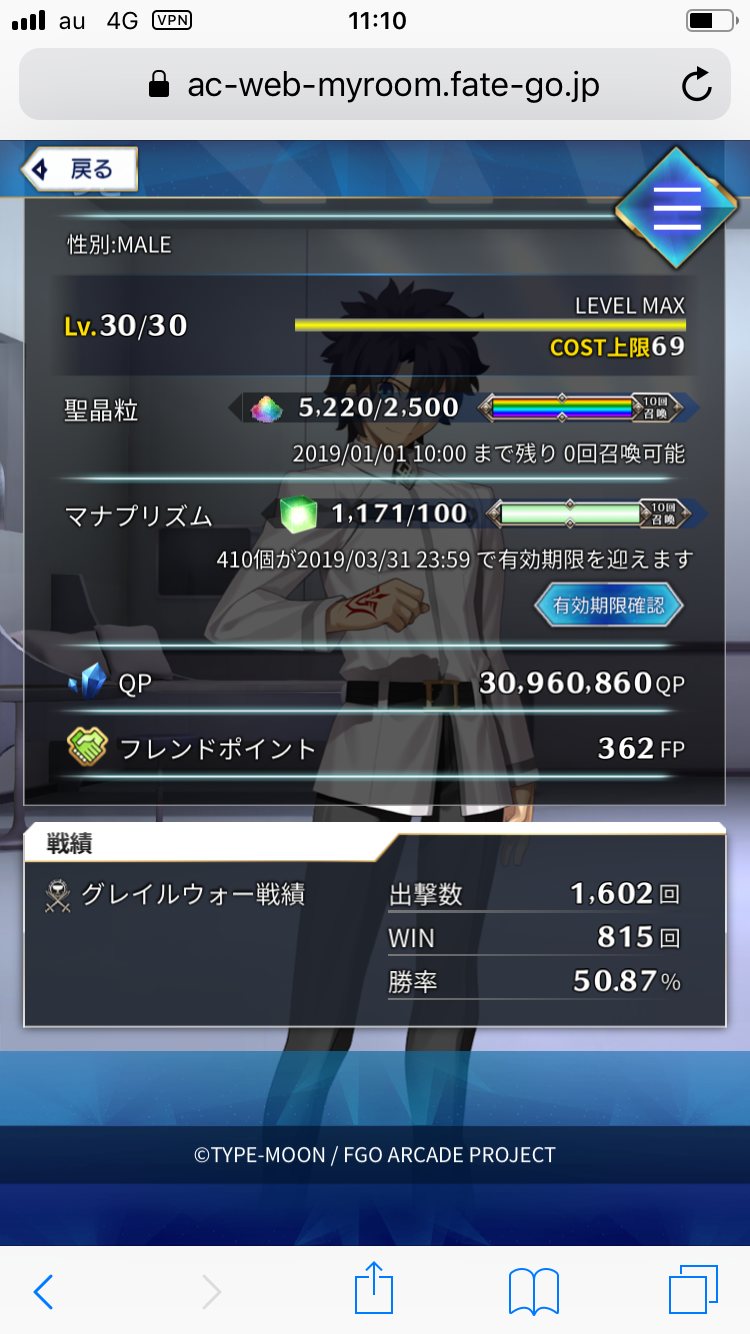Tap 10回召喚 next to マナプリズム
The height and width of the screenshot is (1334, 750).
661,514
